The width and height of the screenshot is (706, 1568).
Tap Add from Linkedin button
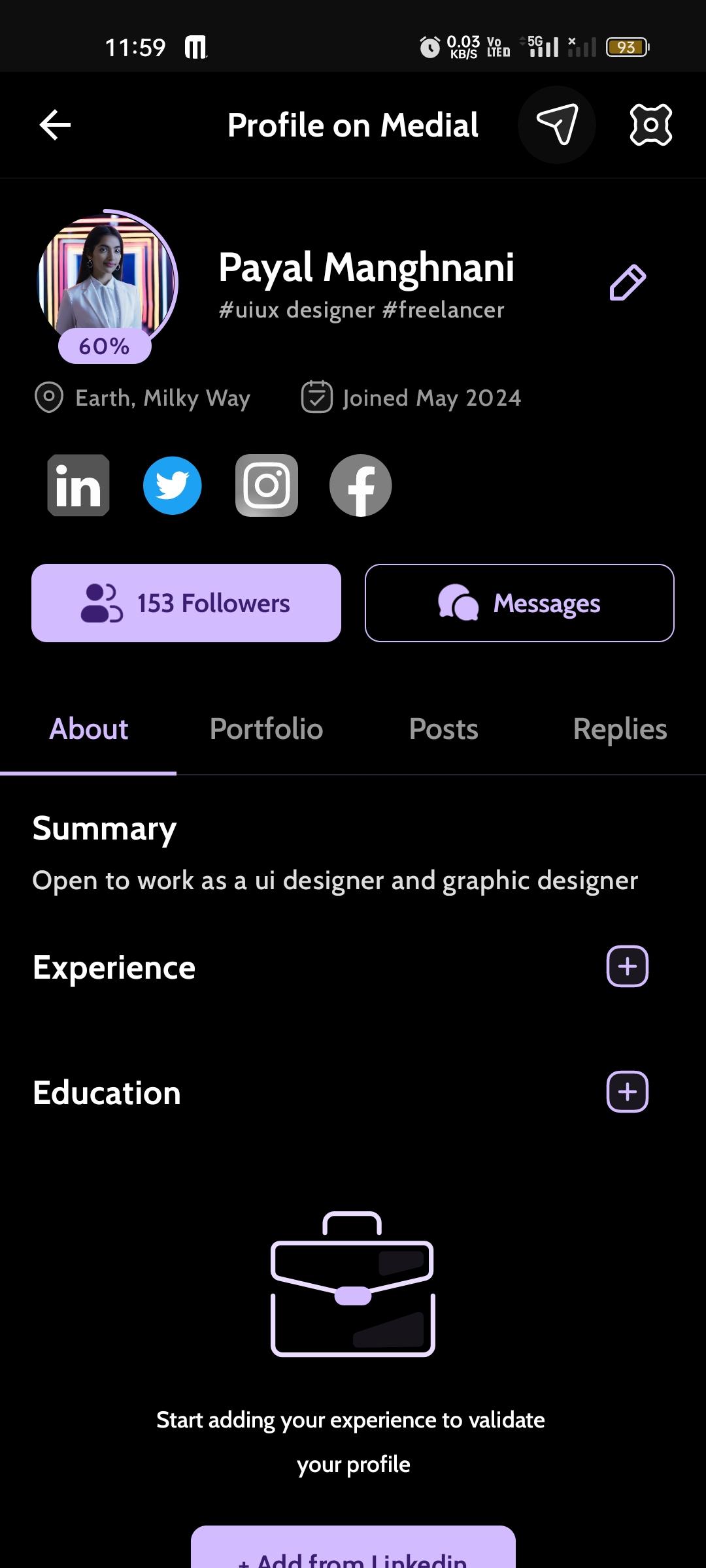353,1552
